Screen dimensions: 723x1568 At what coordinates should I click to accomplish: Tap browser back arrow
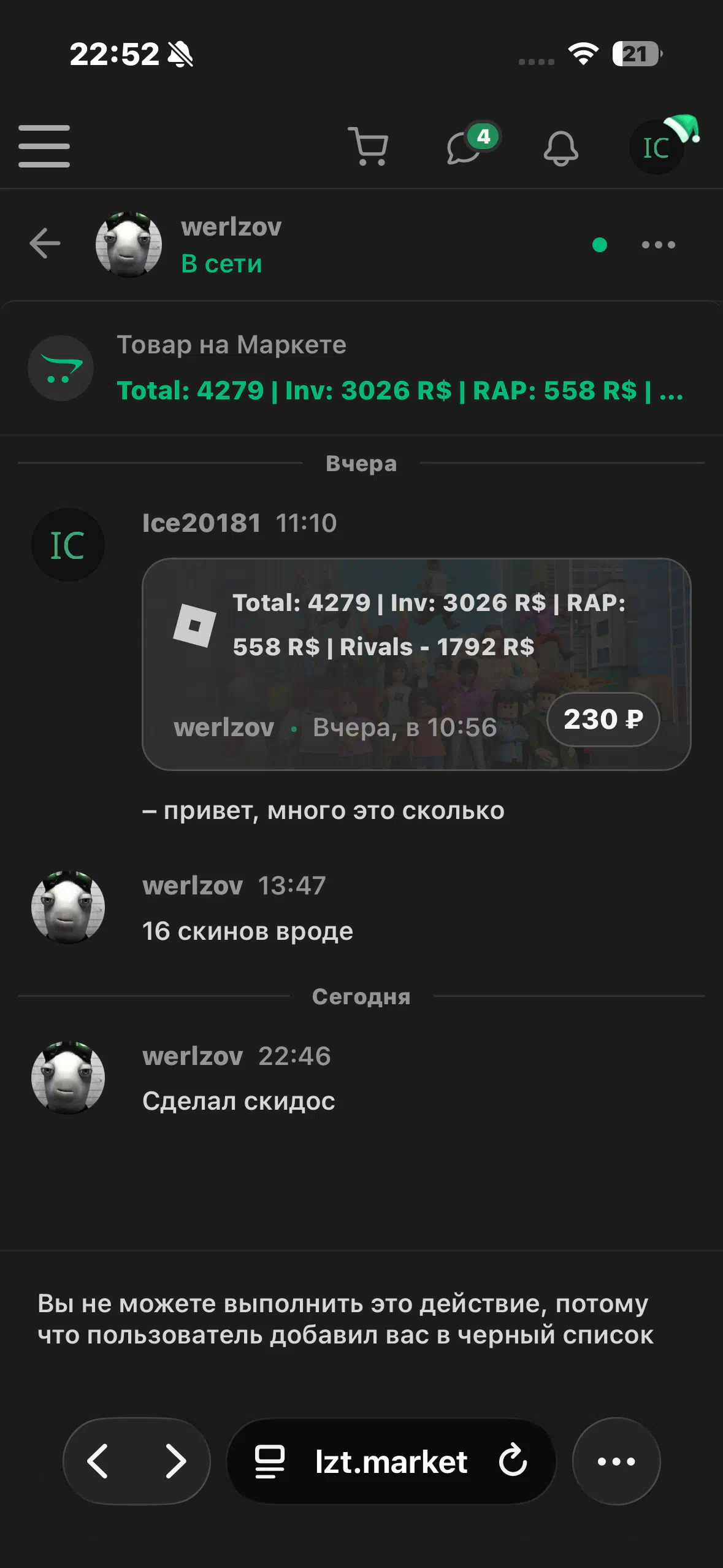[x=98, y=1461]
